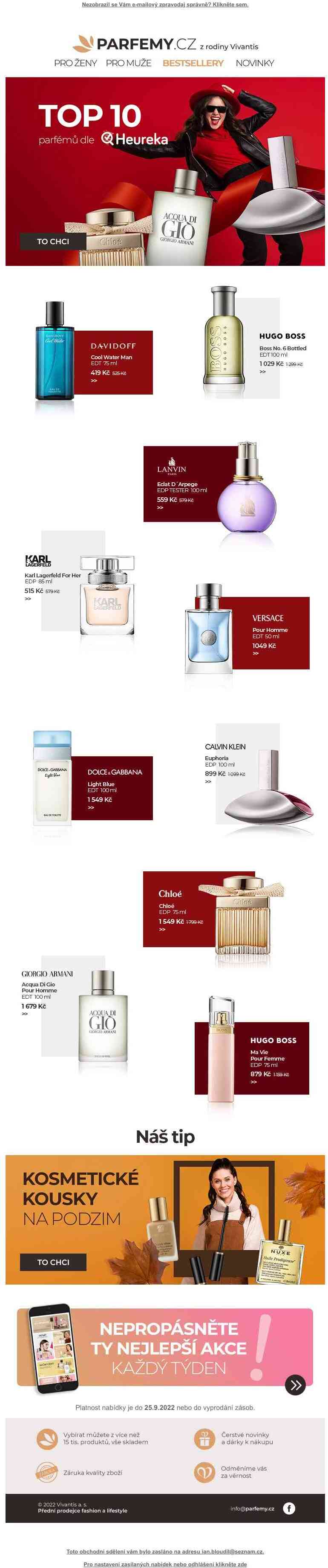Go to BESTSELLERY
Screen dimensions: 328x1568
tap(193, 63)
